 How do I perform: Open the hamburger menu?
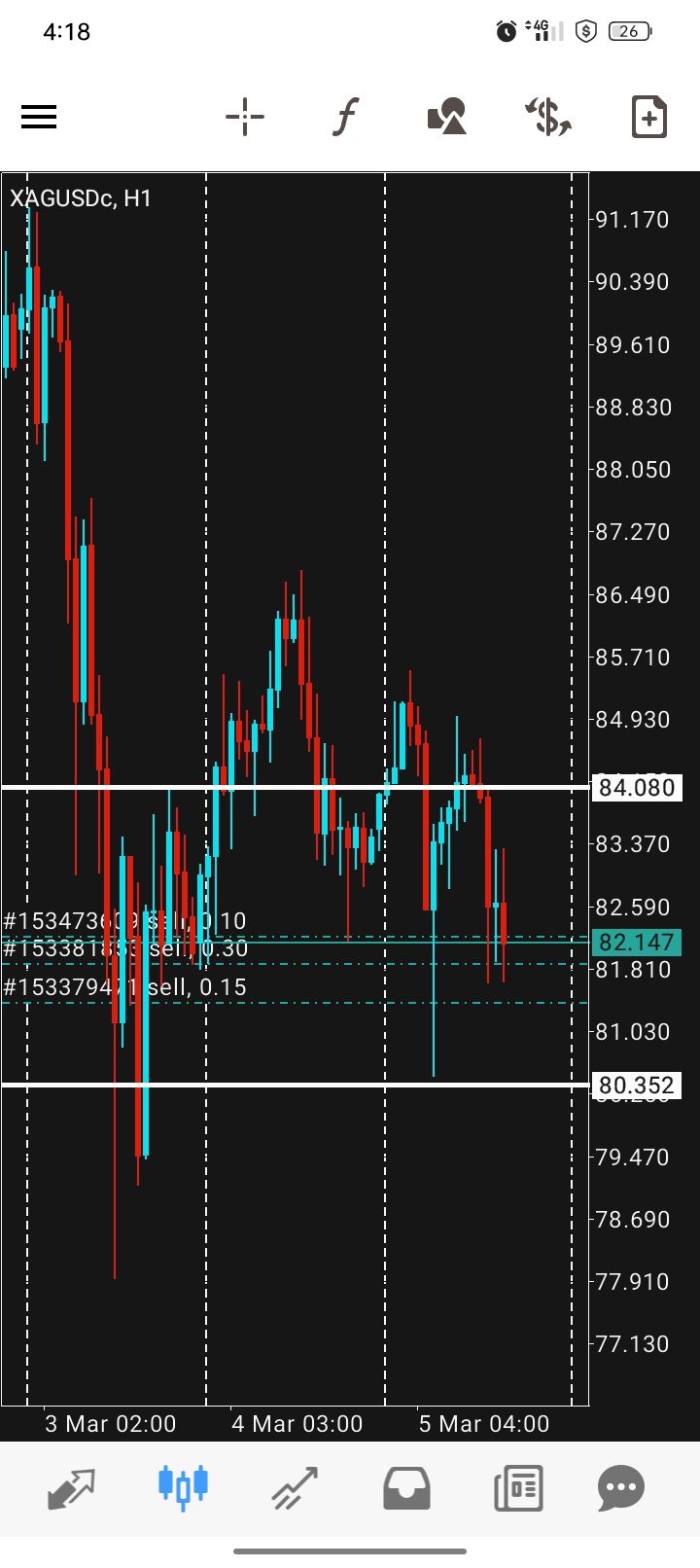[39, 118]
